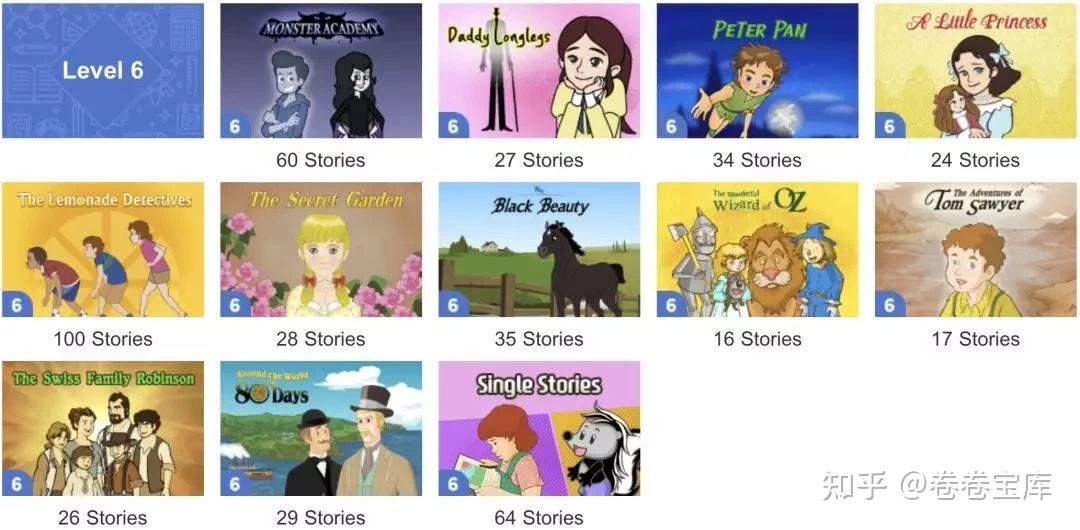The image size is (1080, 530).
Task: Open The Adventures of Tom Sawyer
Action: [975, 250]
